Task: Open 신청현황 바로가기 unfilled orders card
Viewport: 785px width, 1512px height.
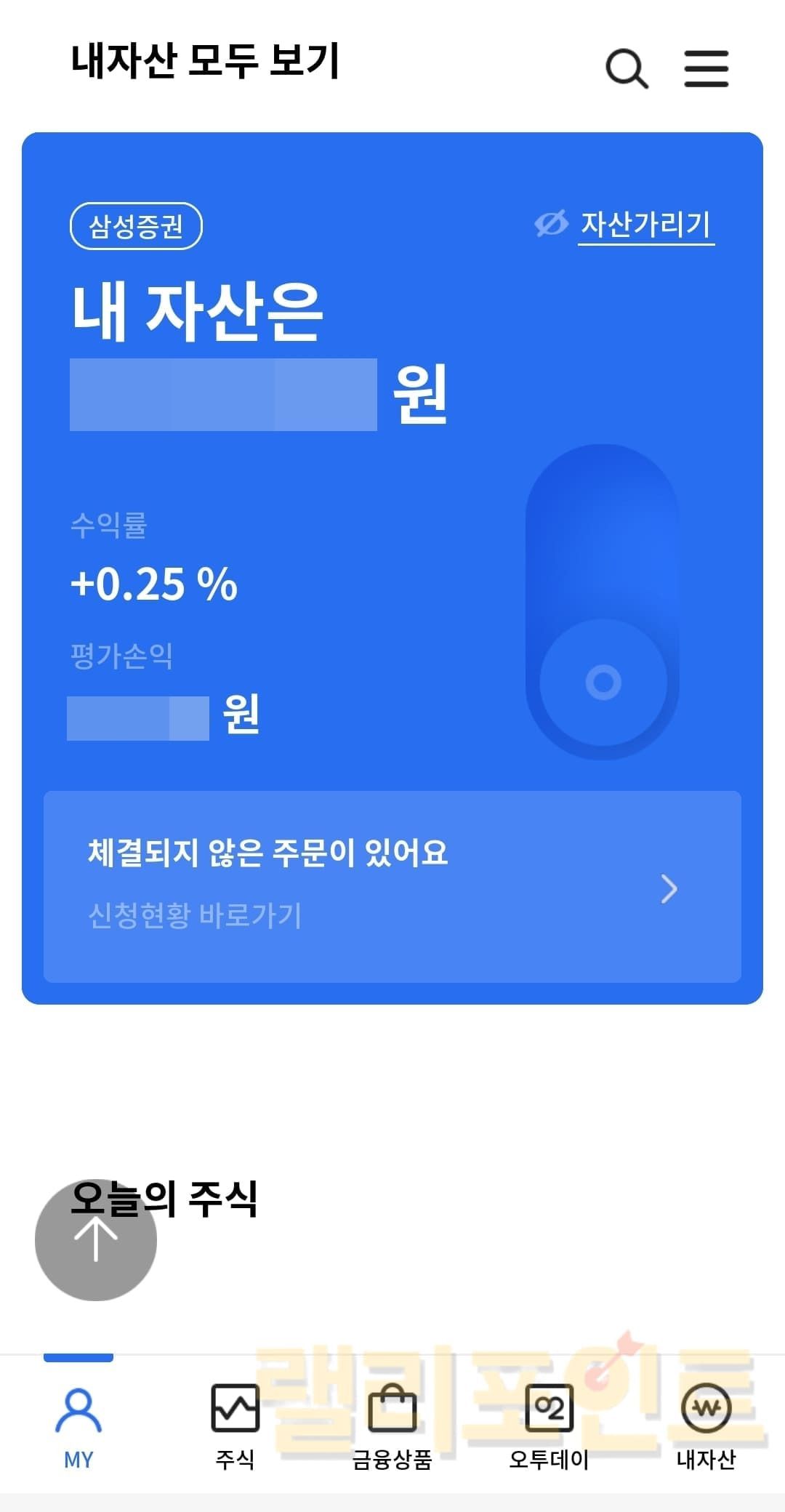Action: coord(392,886)
